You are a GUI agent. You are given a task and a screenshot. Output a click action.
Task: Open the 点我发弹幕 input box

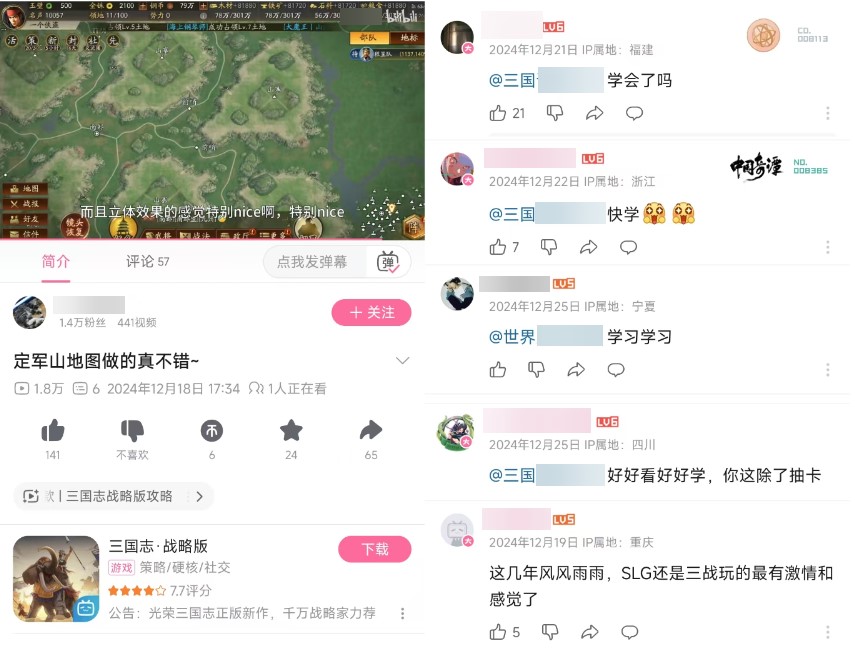tap(312, 262)
